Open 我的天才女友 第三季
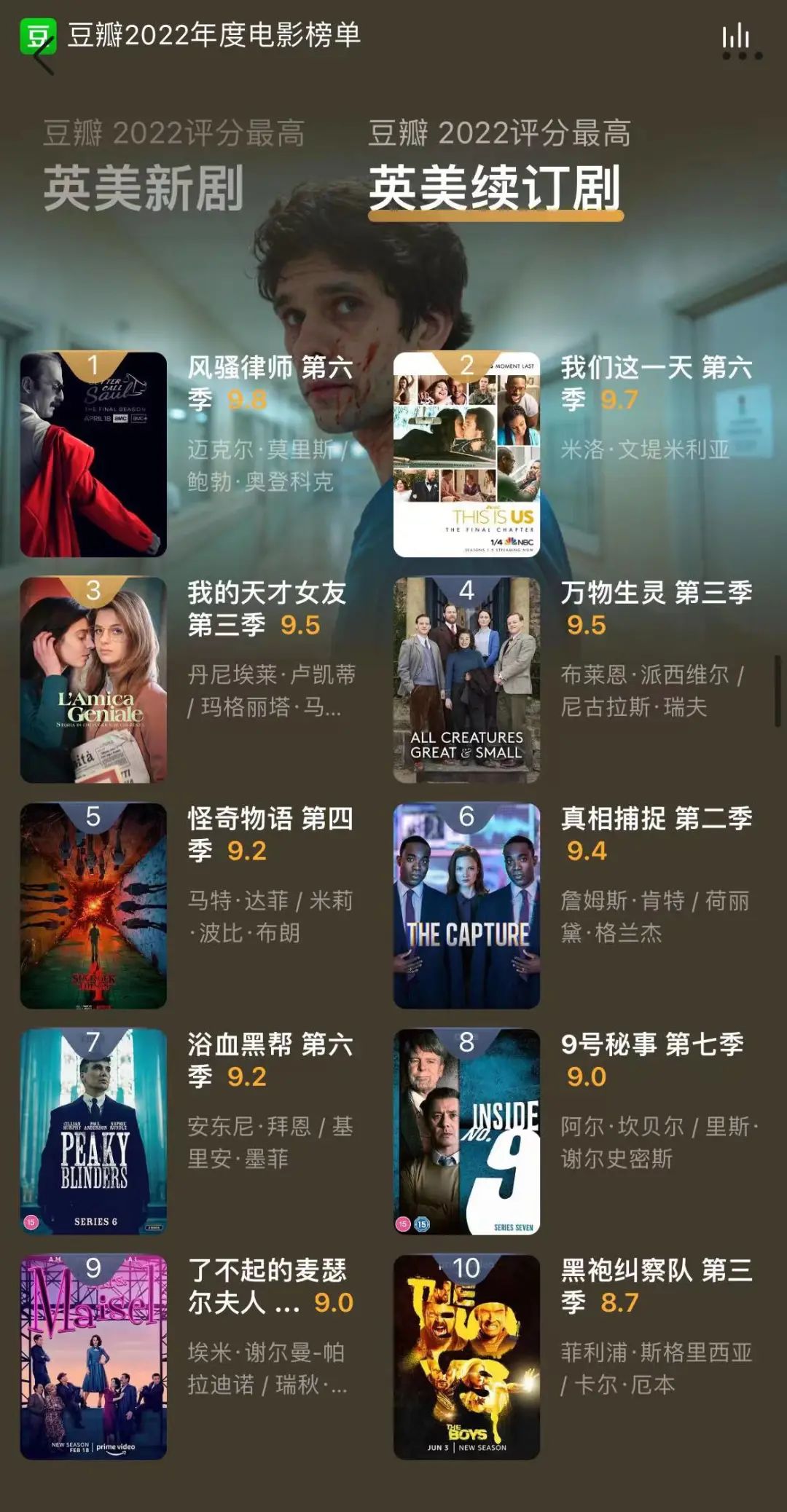 tap(93, 680)
